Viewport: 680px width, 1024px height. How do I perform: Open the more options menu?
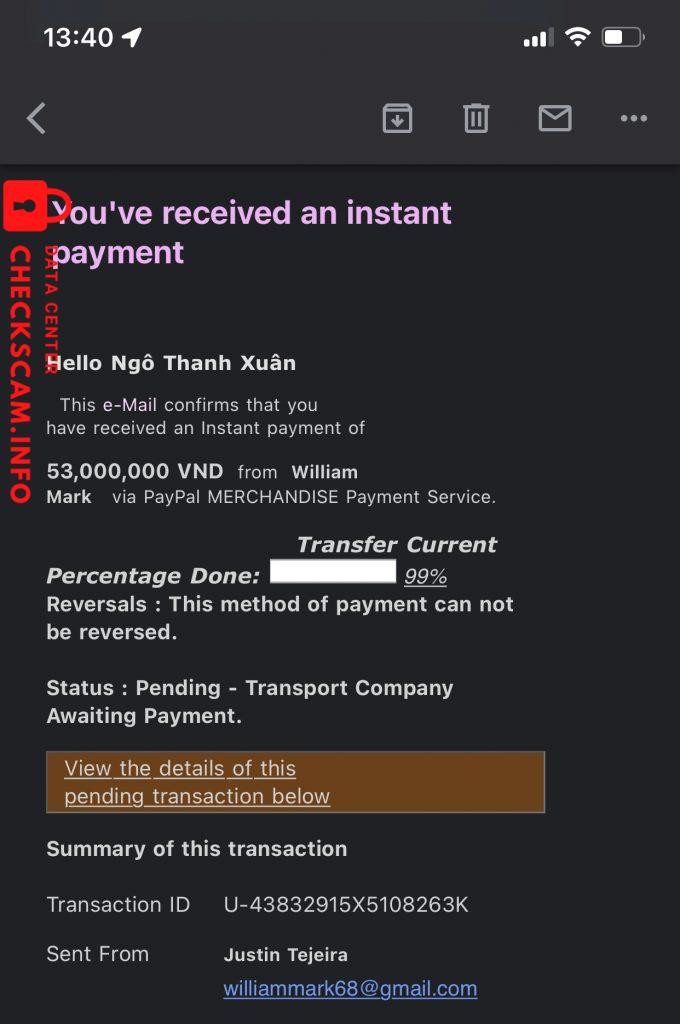(634, 119)
